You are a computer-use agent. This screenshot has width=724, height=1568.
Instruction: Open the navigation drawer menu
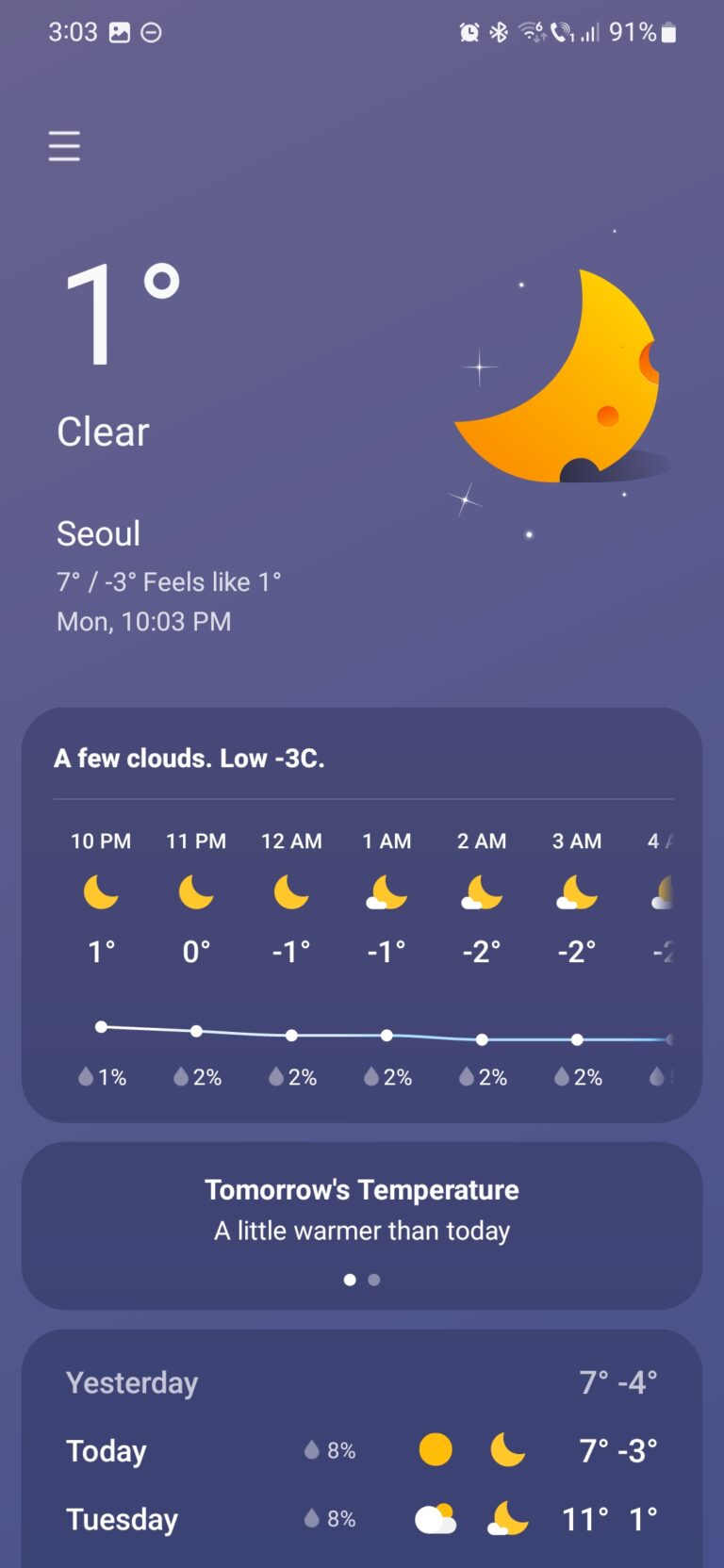pyautogui.click(x=63, y=146)
